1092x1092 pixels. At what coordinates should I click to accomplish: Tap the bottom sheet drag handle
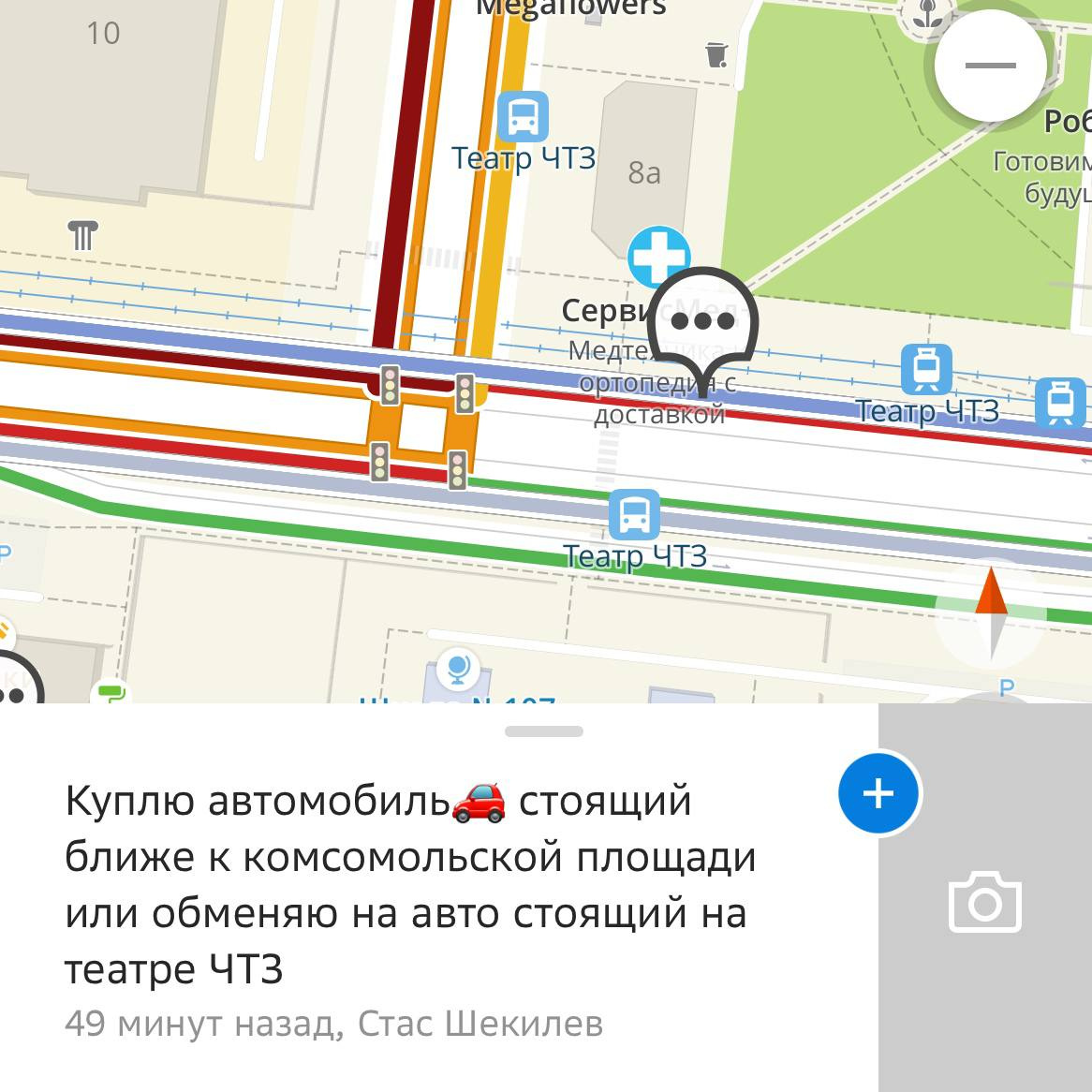pyautogui.click(x=544, y=731)
